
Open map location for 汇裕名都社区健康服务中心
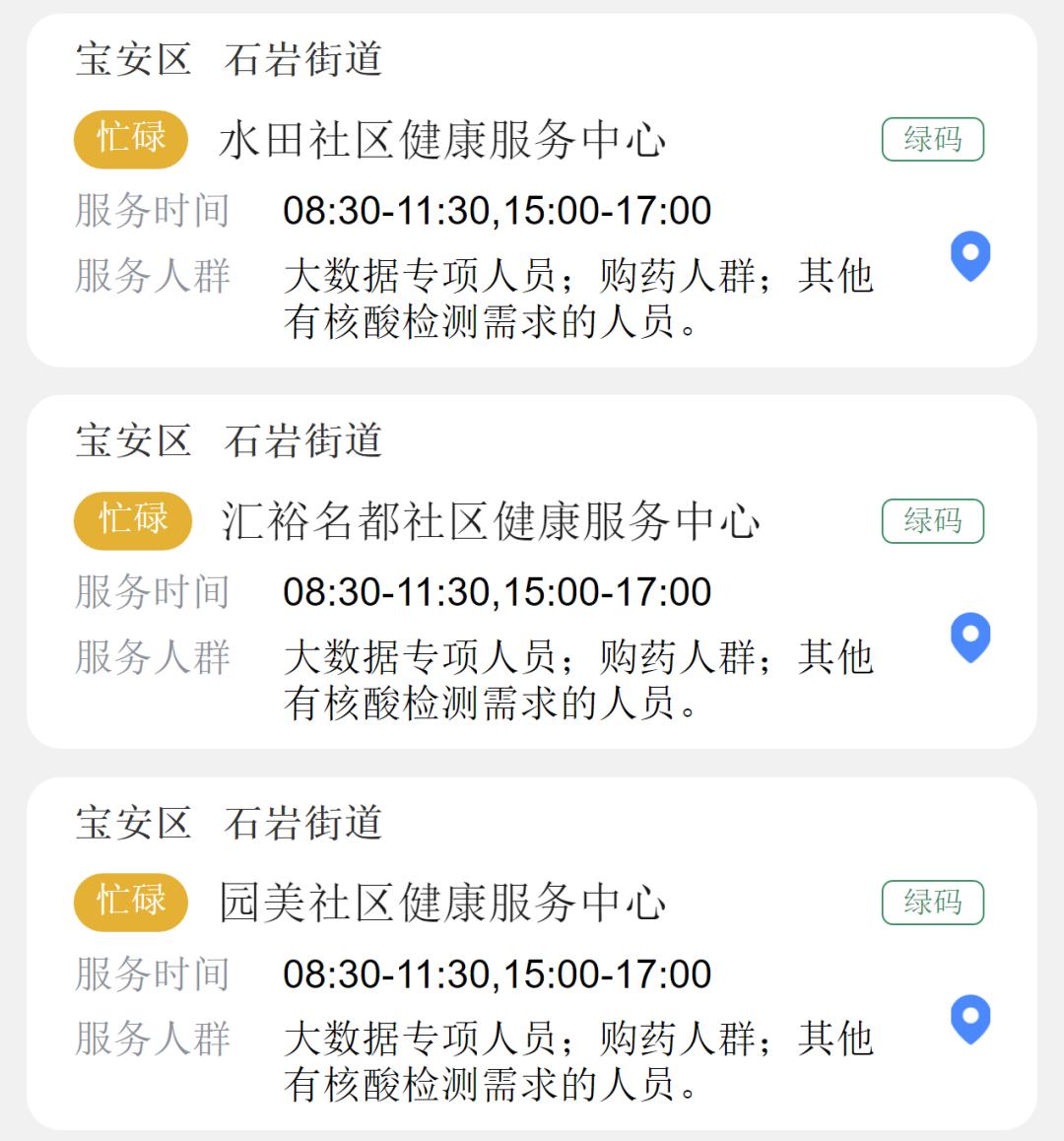point(969,637)
